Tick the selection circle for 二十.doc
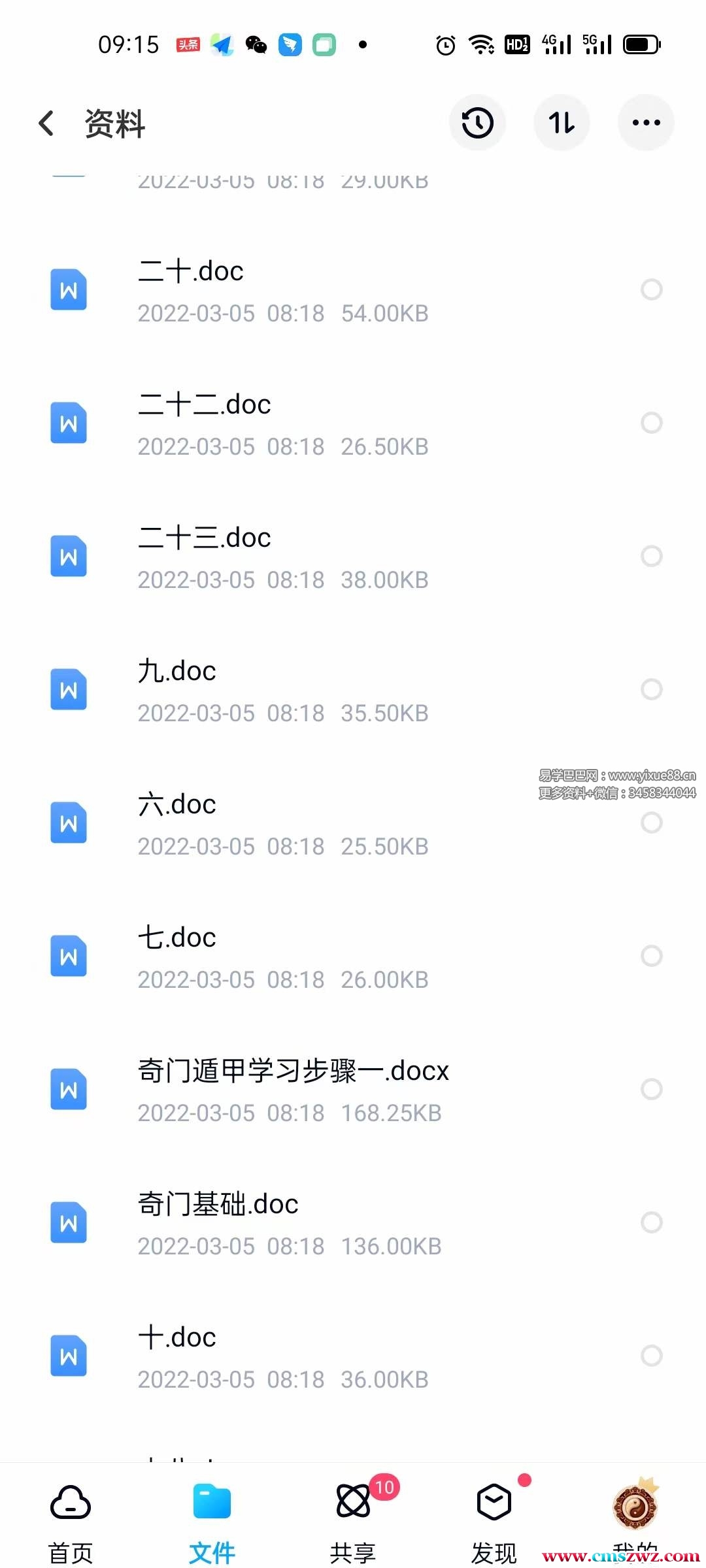 [651, 289]
